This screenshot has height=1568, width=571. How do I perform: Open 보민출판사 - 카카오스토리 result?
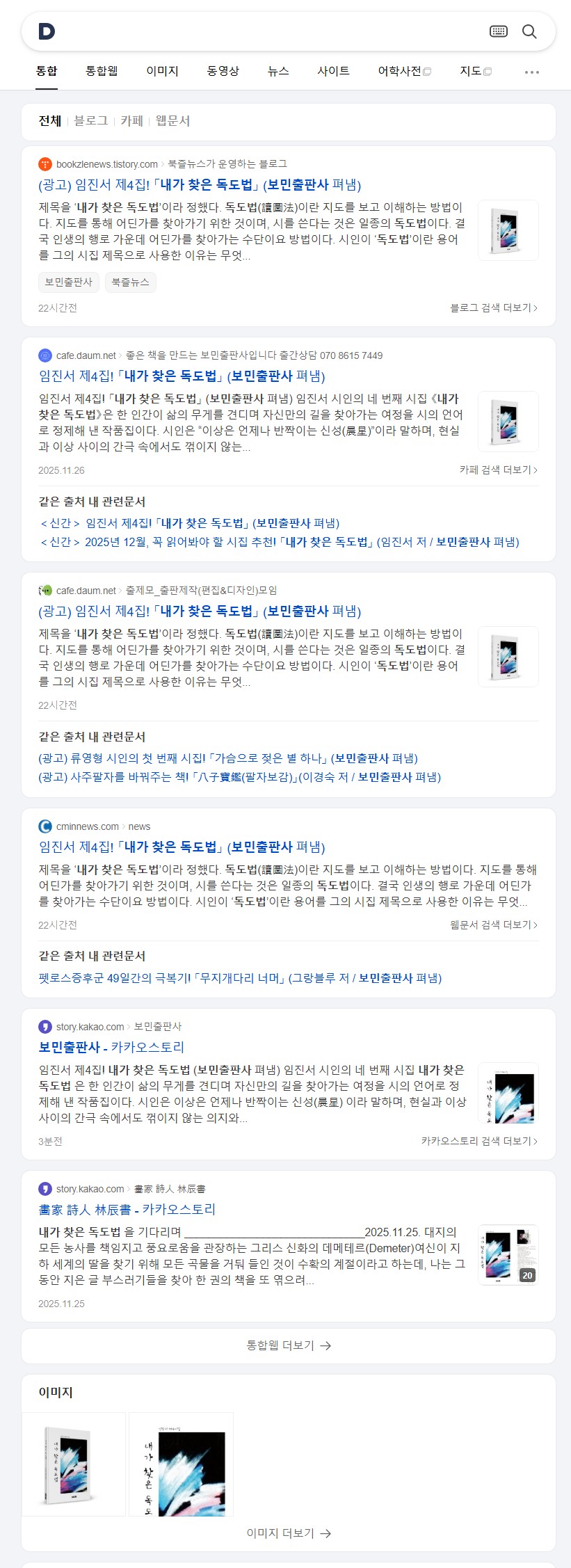[x=111, y=1047]
